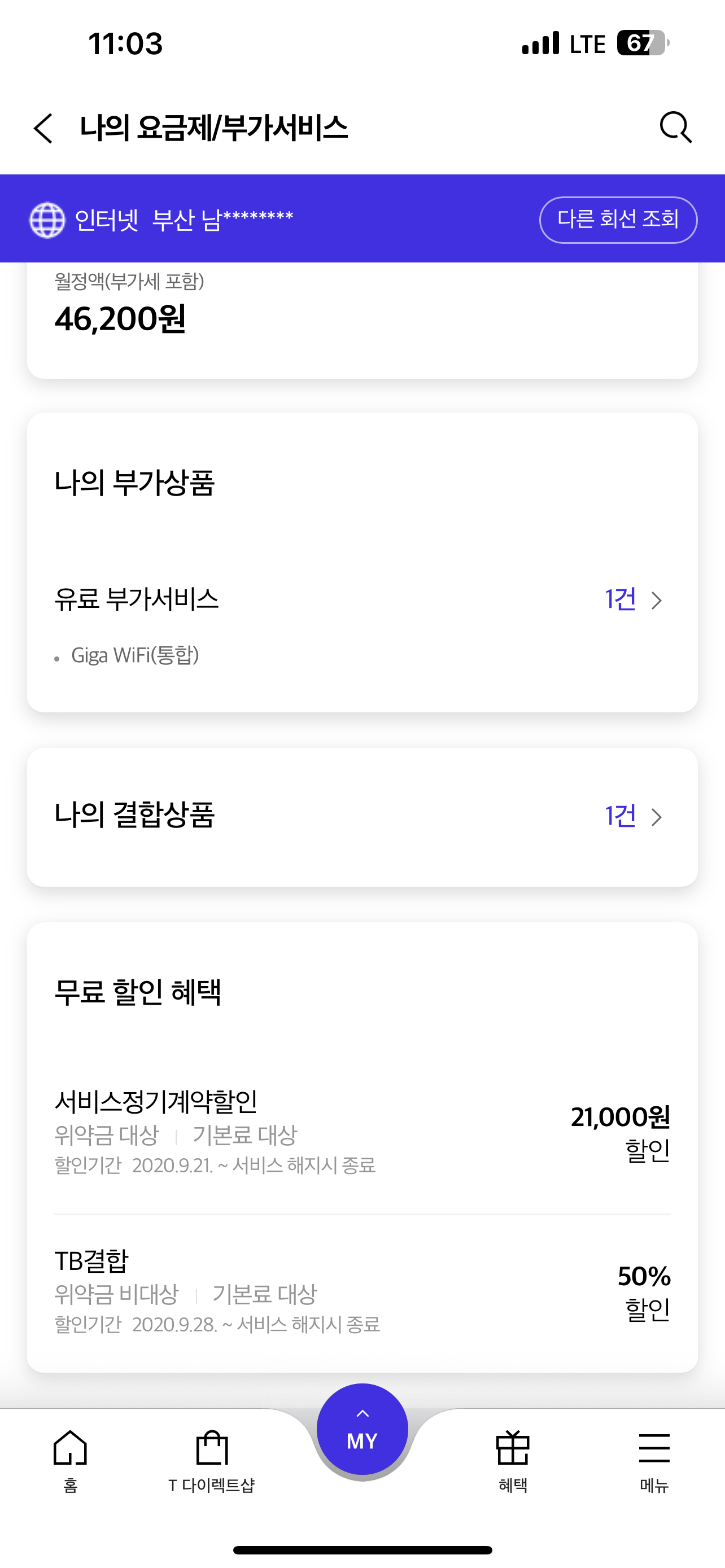
Task: Expand the MY floating button
Action: (x=362, y=1430)
